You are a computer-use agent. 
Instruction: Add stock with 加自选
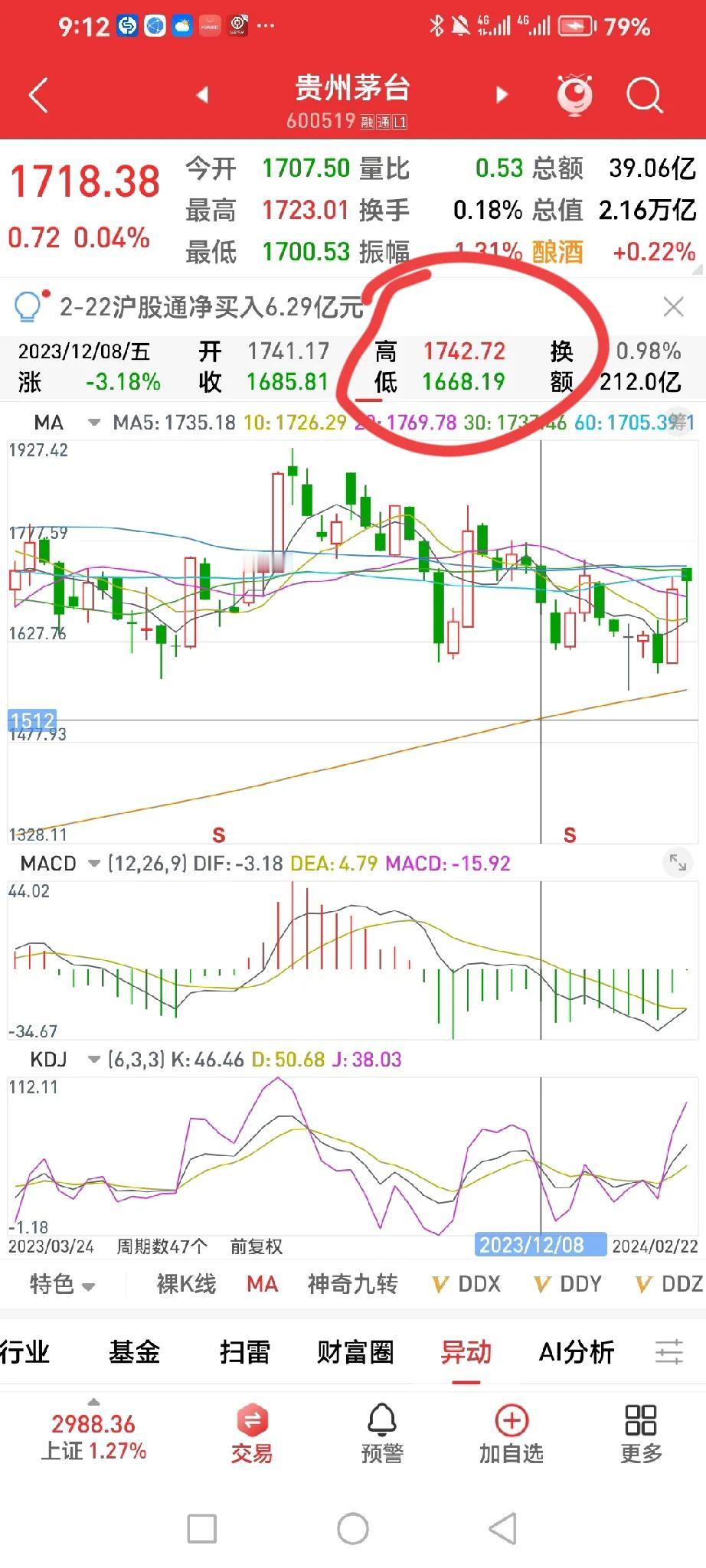(x=511, y=1433)
